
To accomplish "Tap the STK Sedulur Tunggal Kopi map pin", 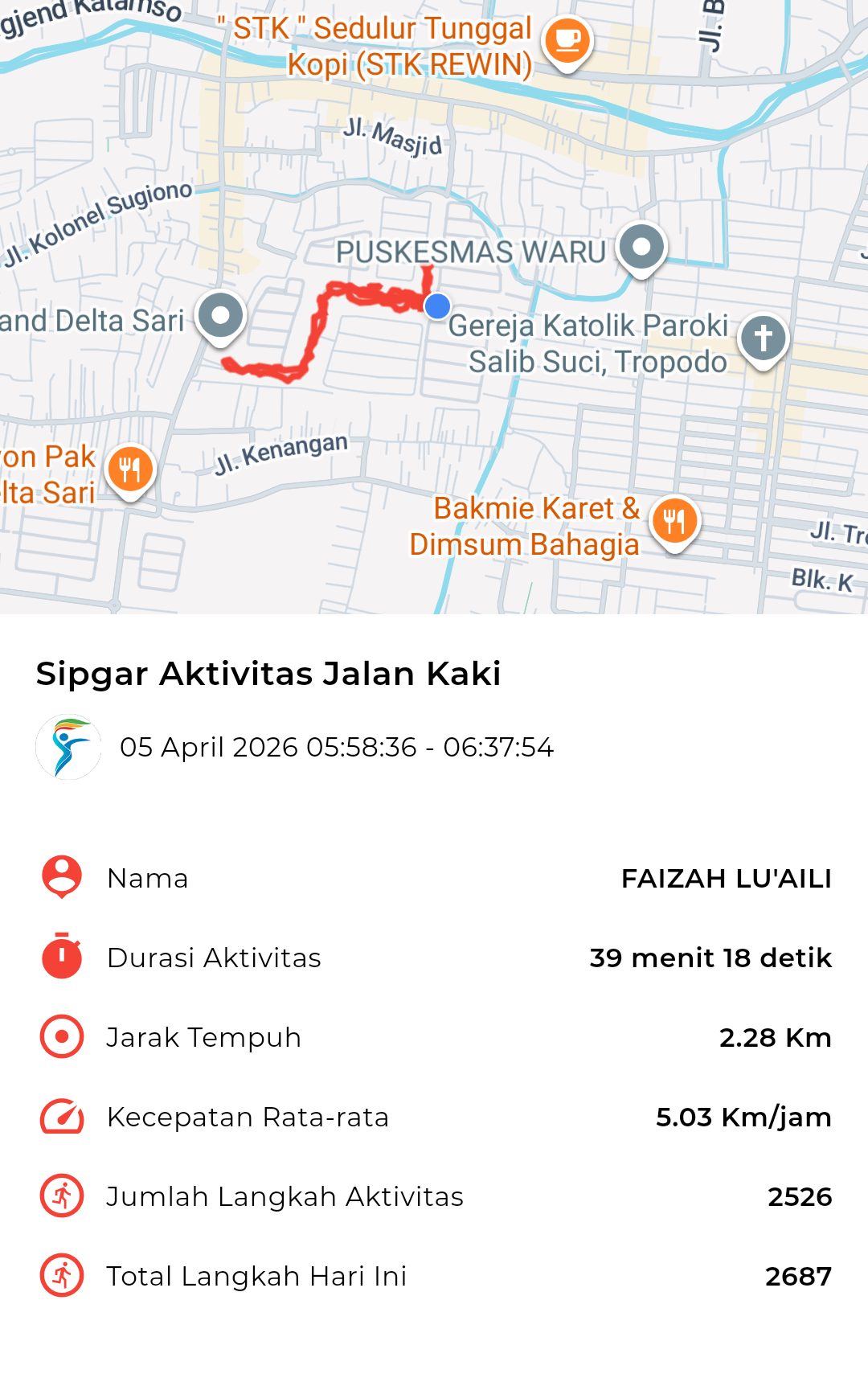I will click(567, 40).
